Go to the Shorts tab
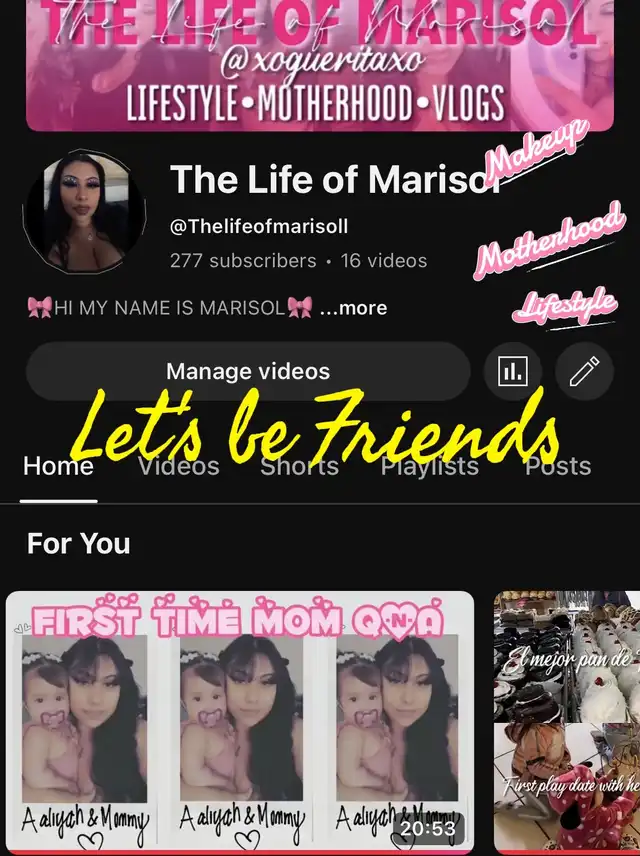The width and height of the screenshot is (640, 856). click(299, 467)
